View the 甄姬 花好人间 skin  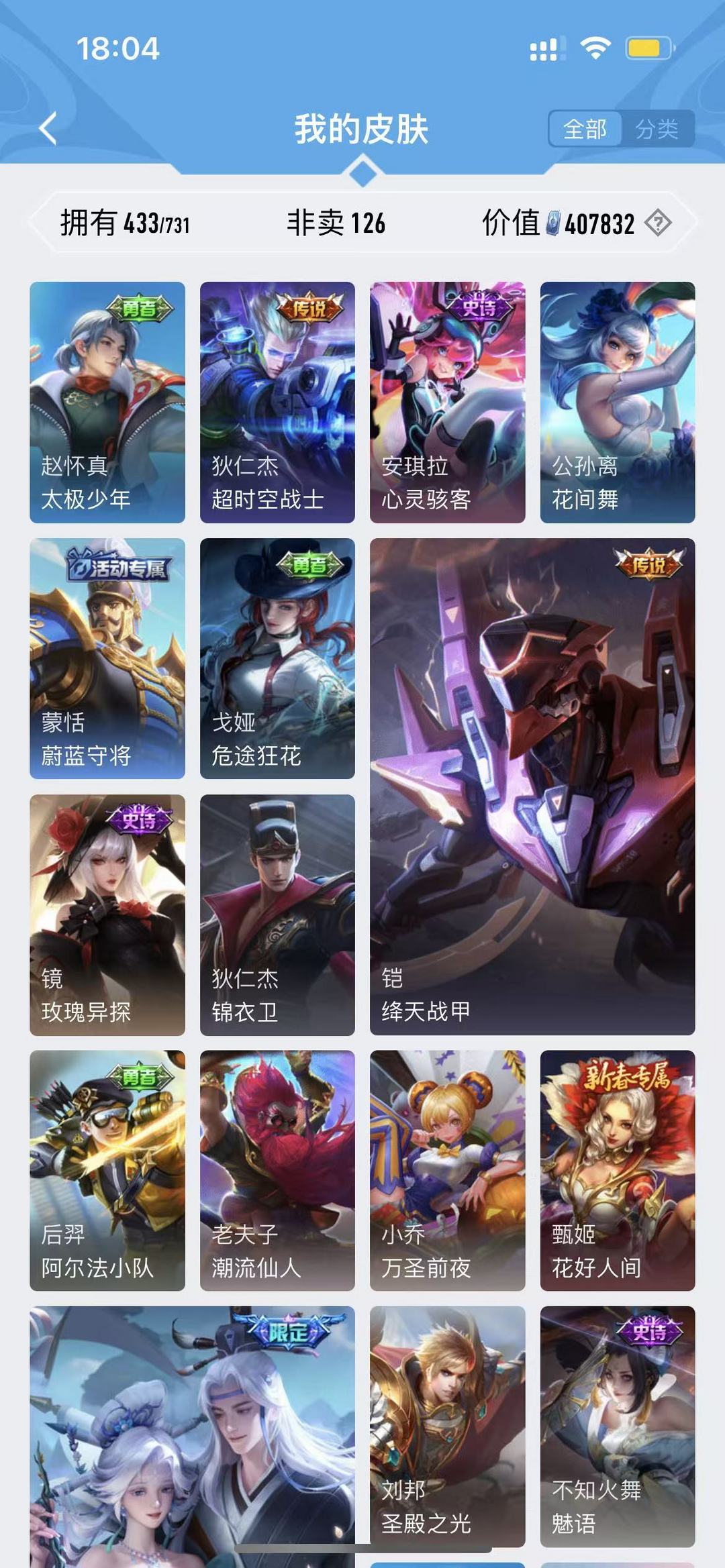[x=618, y=1170]
